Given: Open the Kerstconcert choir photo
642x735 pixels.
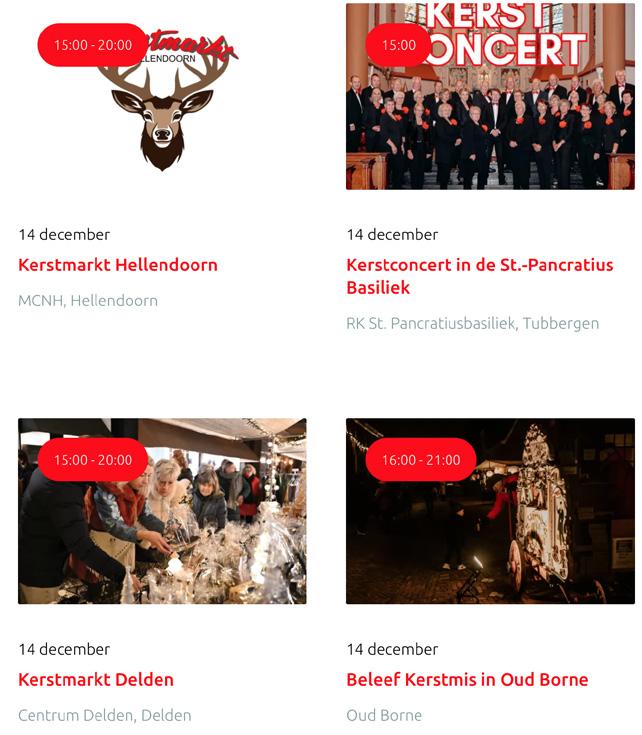Looking at the screenshot, I should pyautogui.click(x=490, y=96).
